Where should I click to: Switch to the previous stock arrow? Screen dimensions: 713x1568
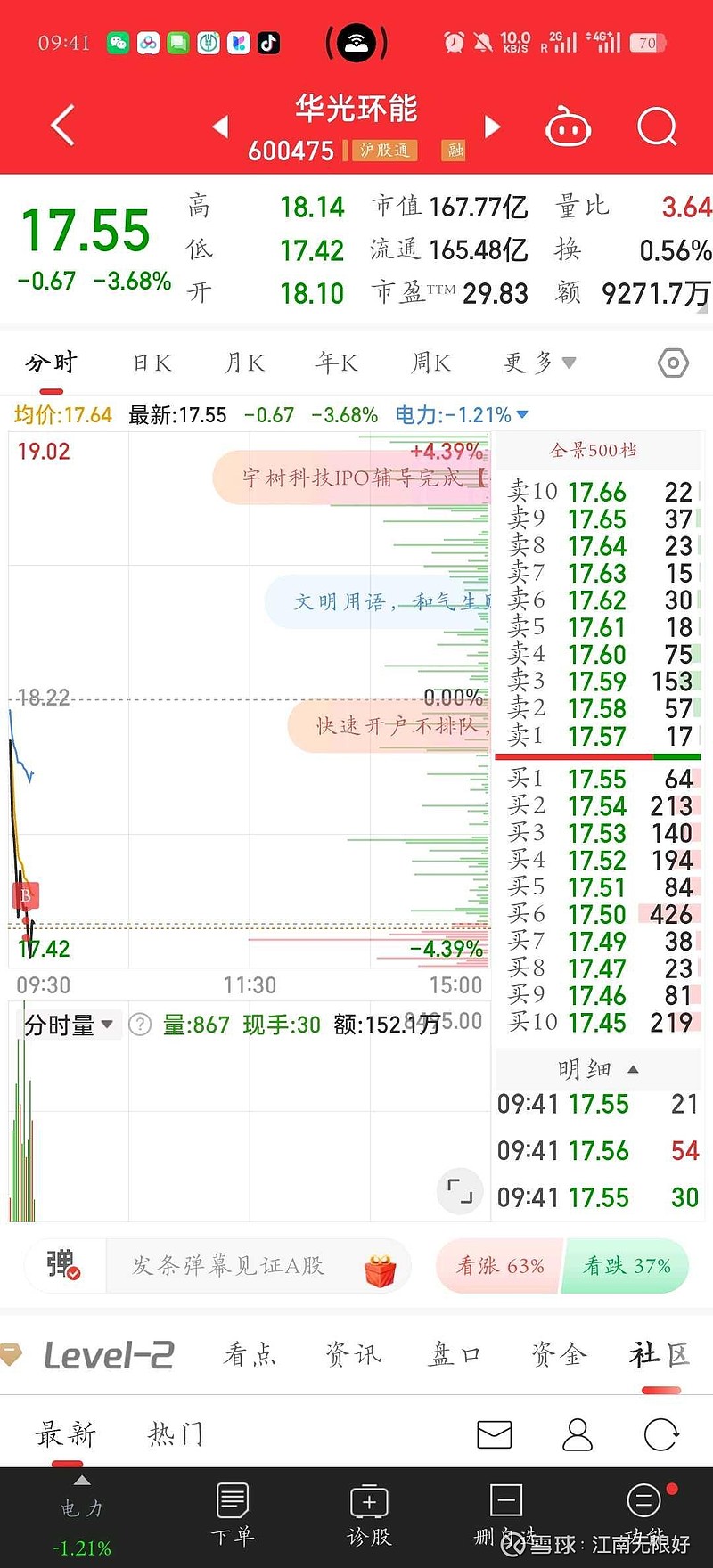[221, 127]
